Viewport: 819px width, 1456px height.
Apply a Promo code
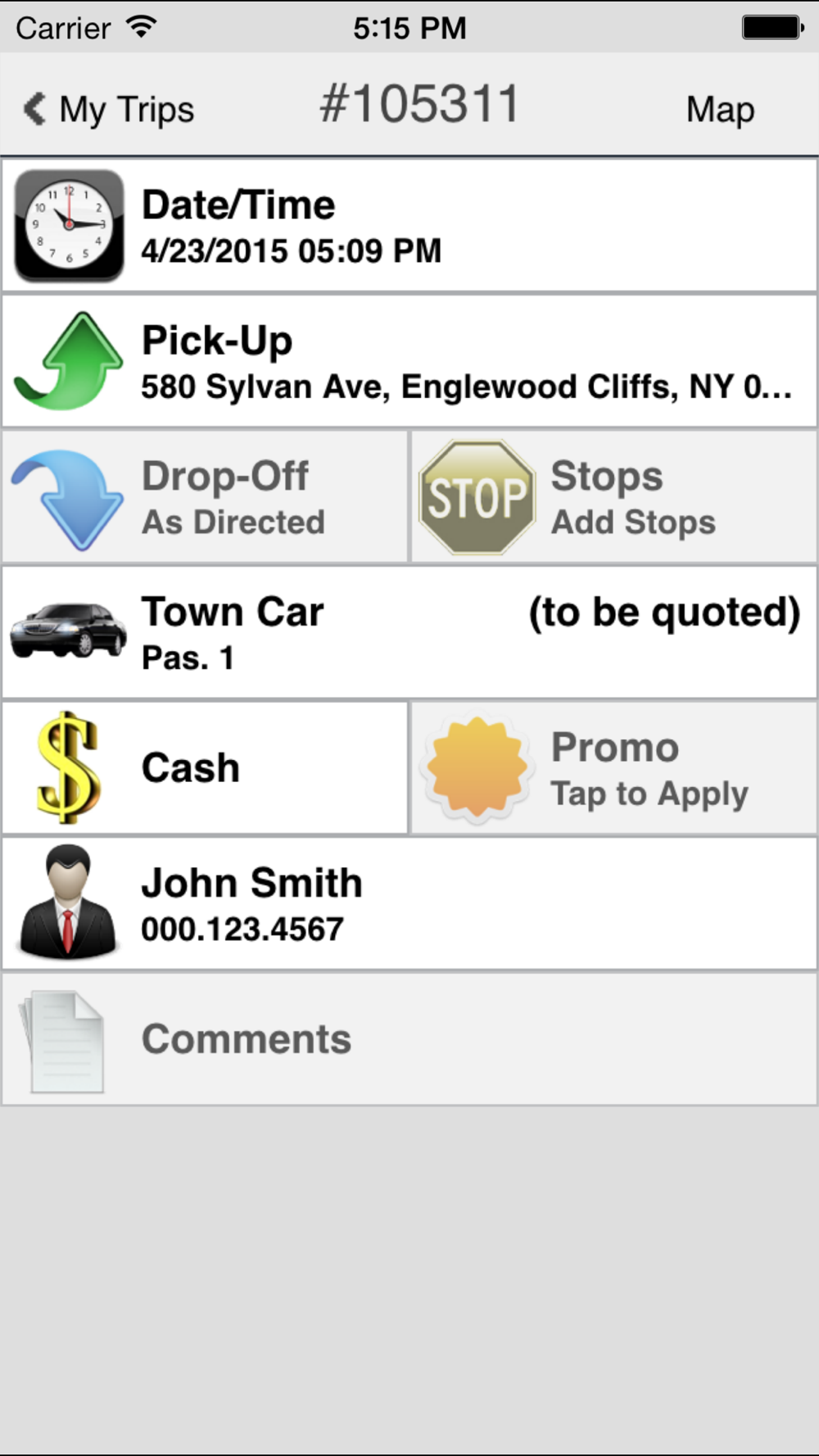pos(614,768)
